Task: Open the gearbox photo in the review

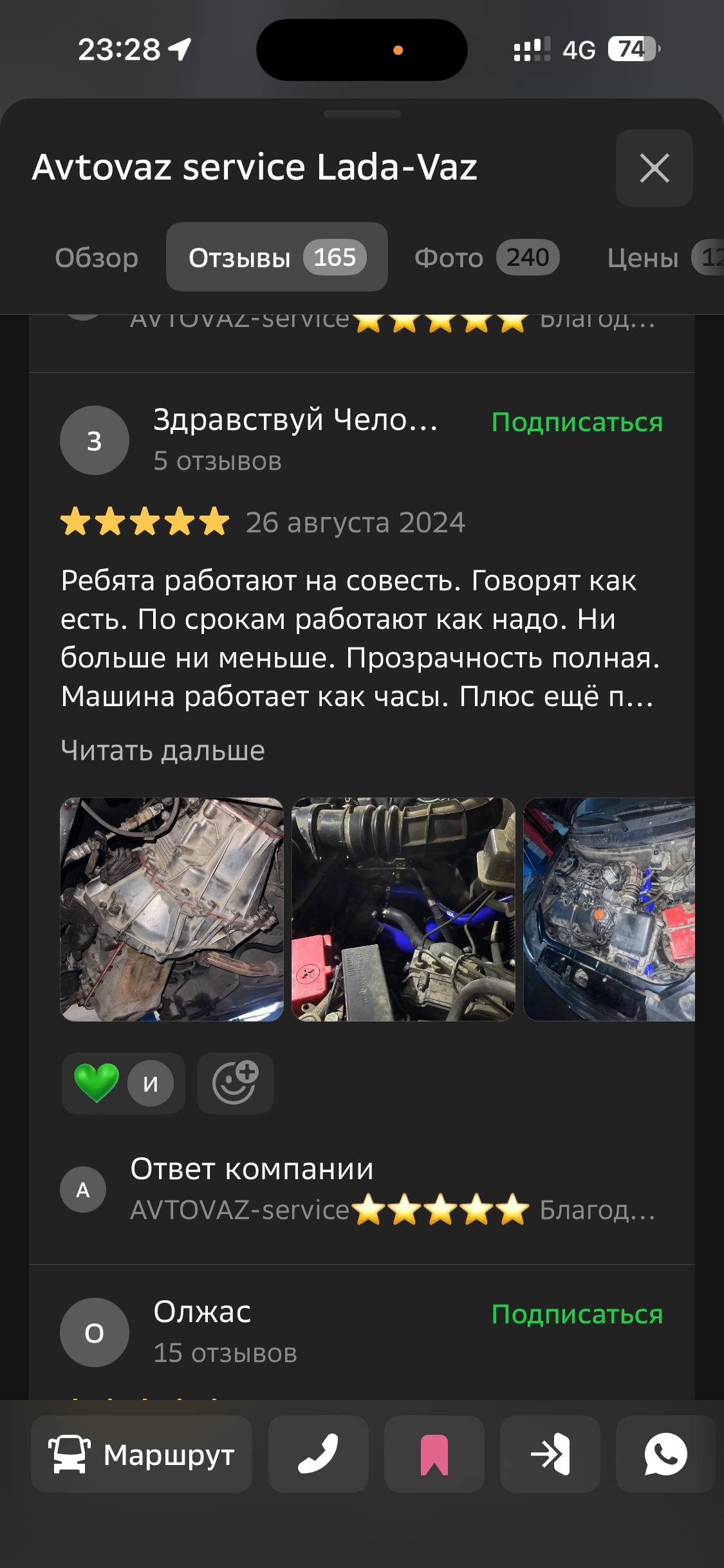Action: (172, 909)
